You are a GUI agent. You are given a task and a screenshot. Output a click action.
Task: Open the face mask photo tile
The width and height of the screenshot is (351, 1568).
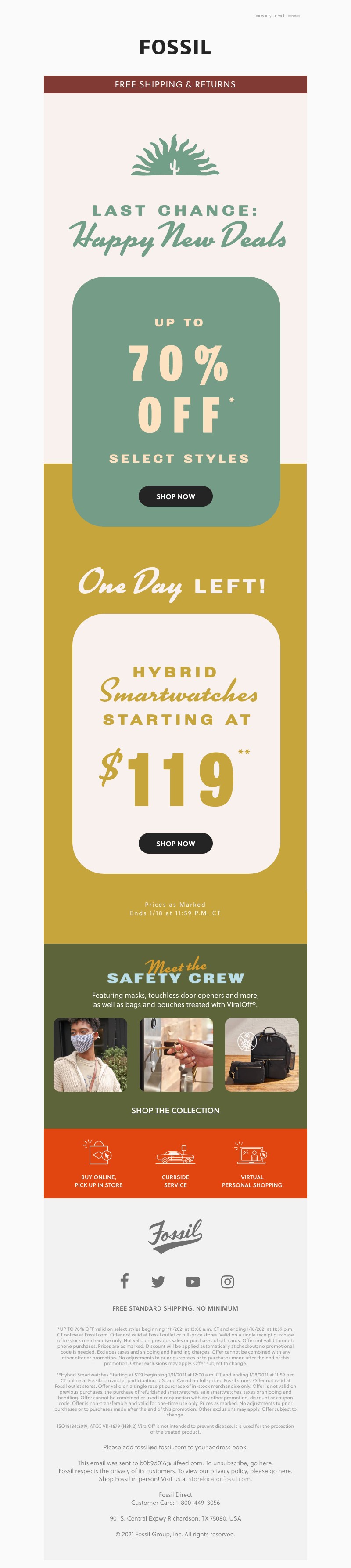coord(90,1054)
